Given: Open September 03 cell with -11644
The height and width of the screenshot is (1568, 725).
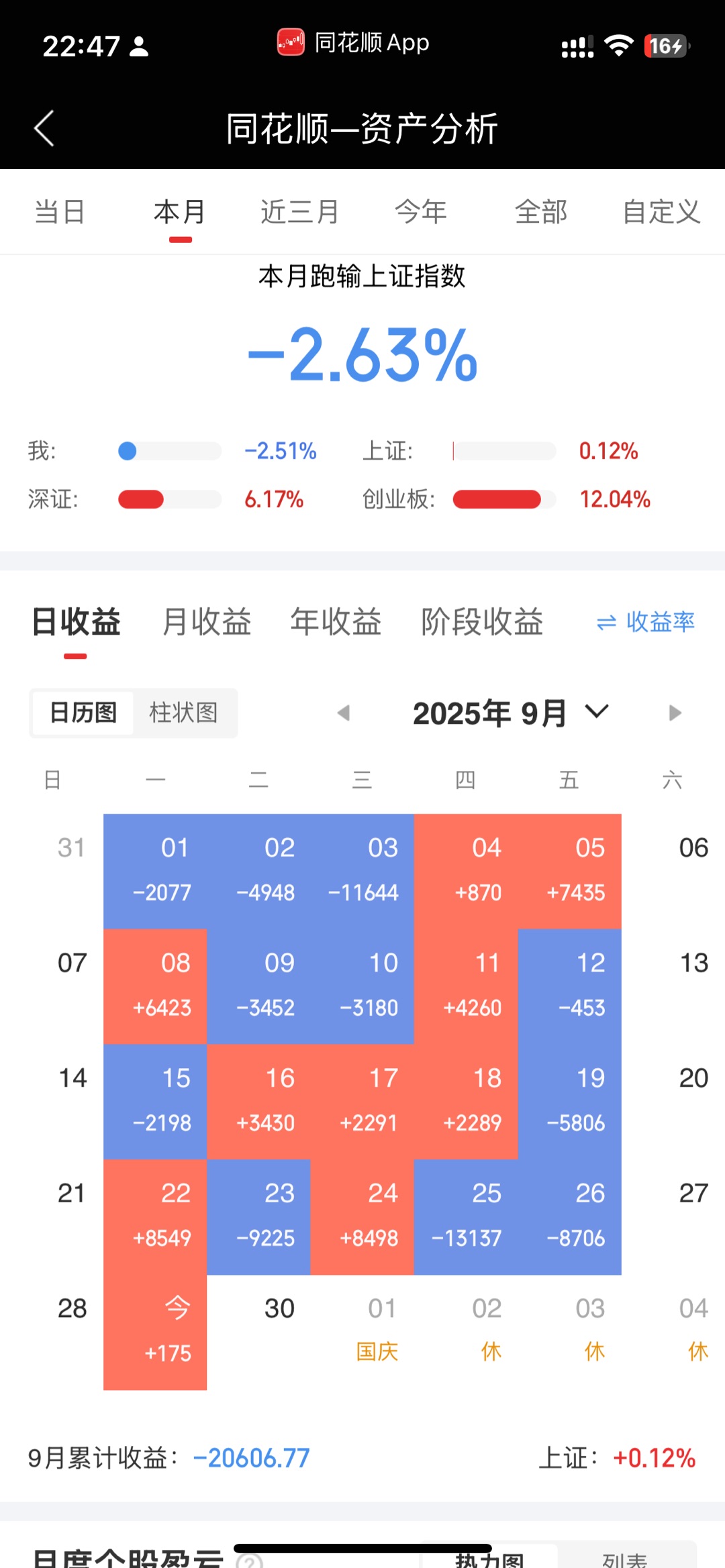Looking at the screenshot, I should 362,871.
